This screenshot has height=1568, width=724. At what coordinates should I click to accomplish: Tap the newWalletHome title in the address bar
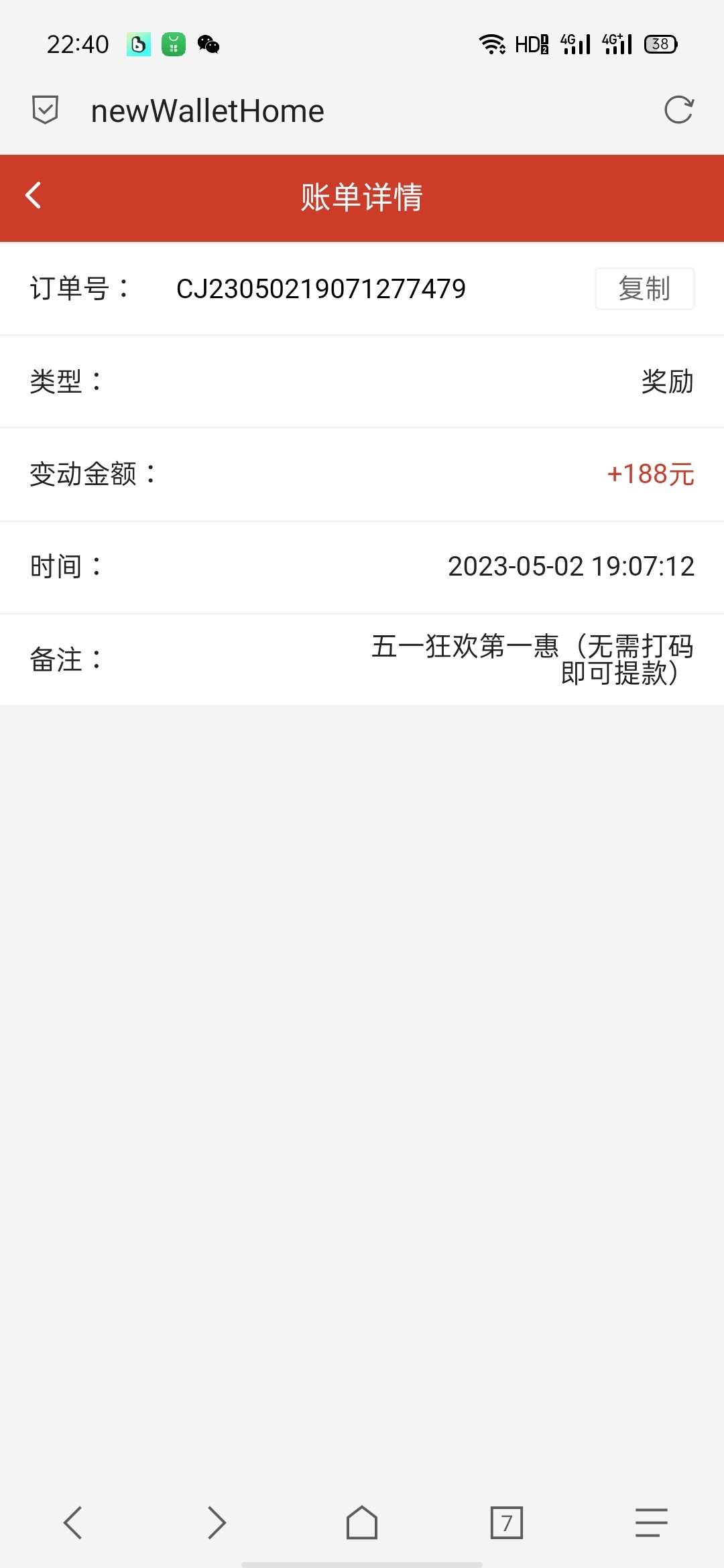[208, 110]
